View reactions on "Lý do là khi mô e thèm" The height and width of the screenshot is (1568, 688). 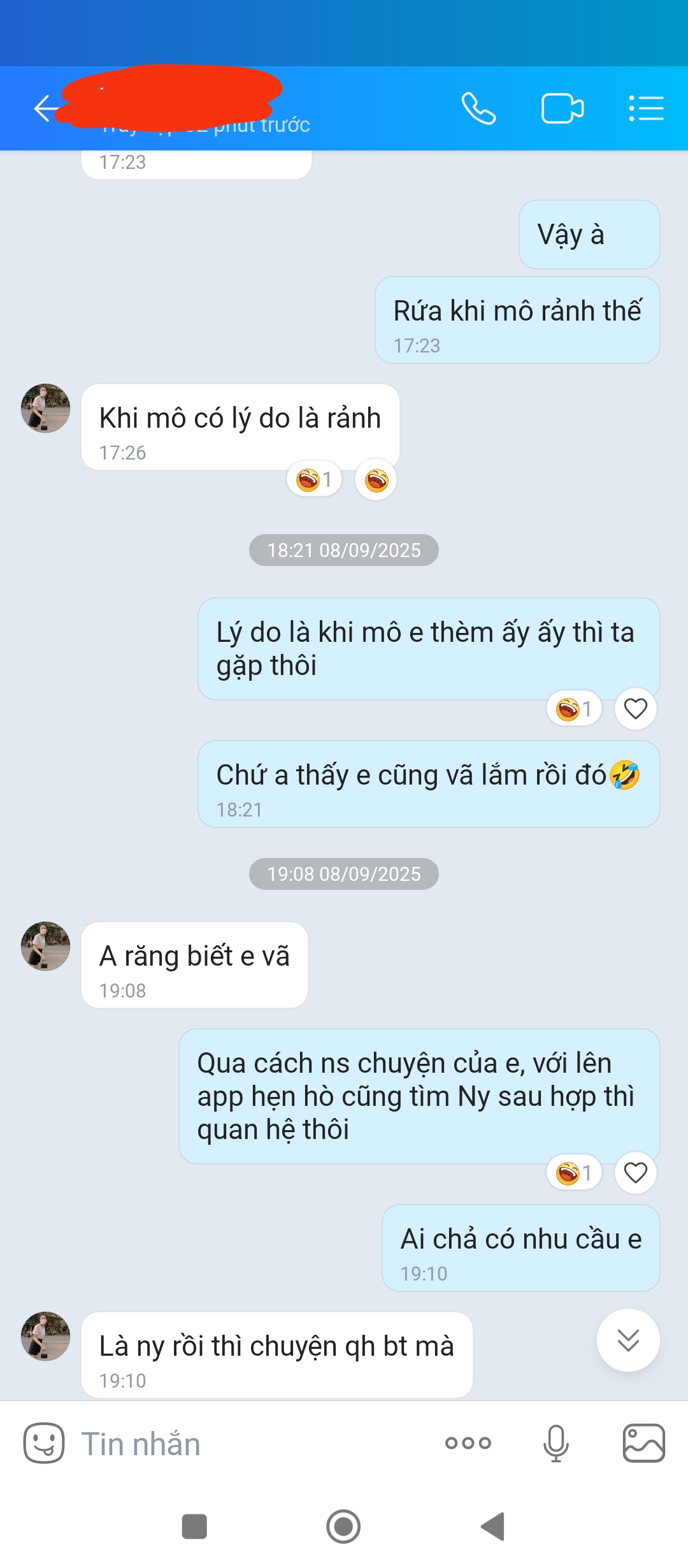pyautogui.click(x=574, y=709)
